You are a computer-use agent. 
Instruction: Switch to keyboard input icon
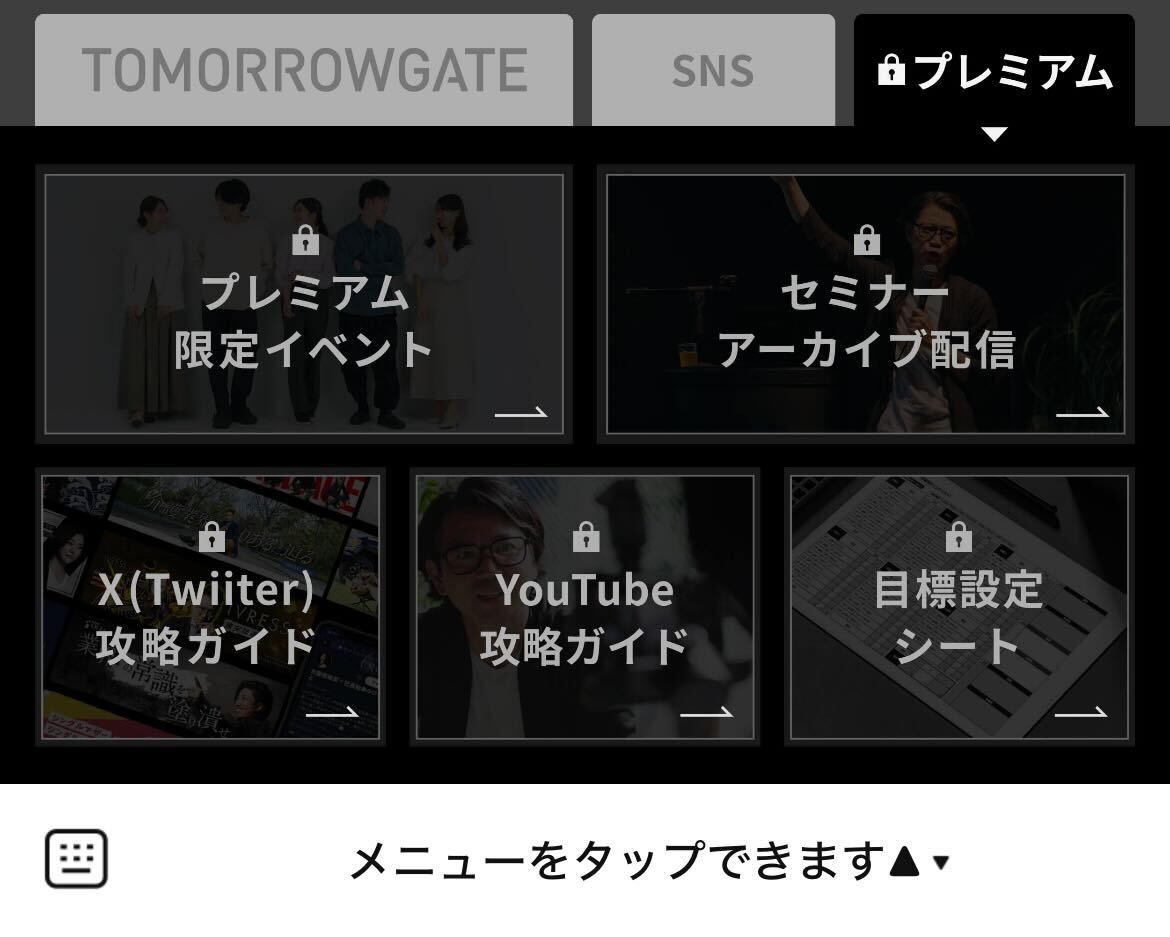(76, 859)
